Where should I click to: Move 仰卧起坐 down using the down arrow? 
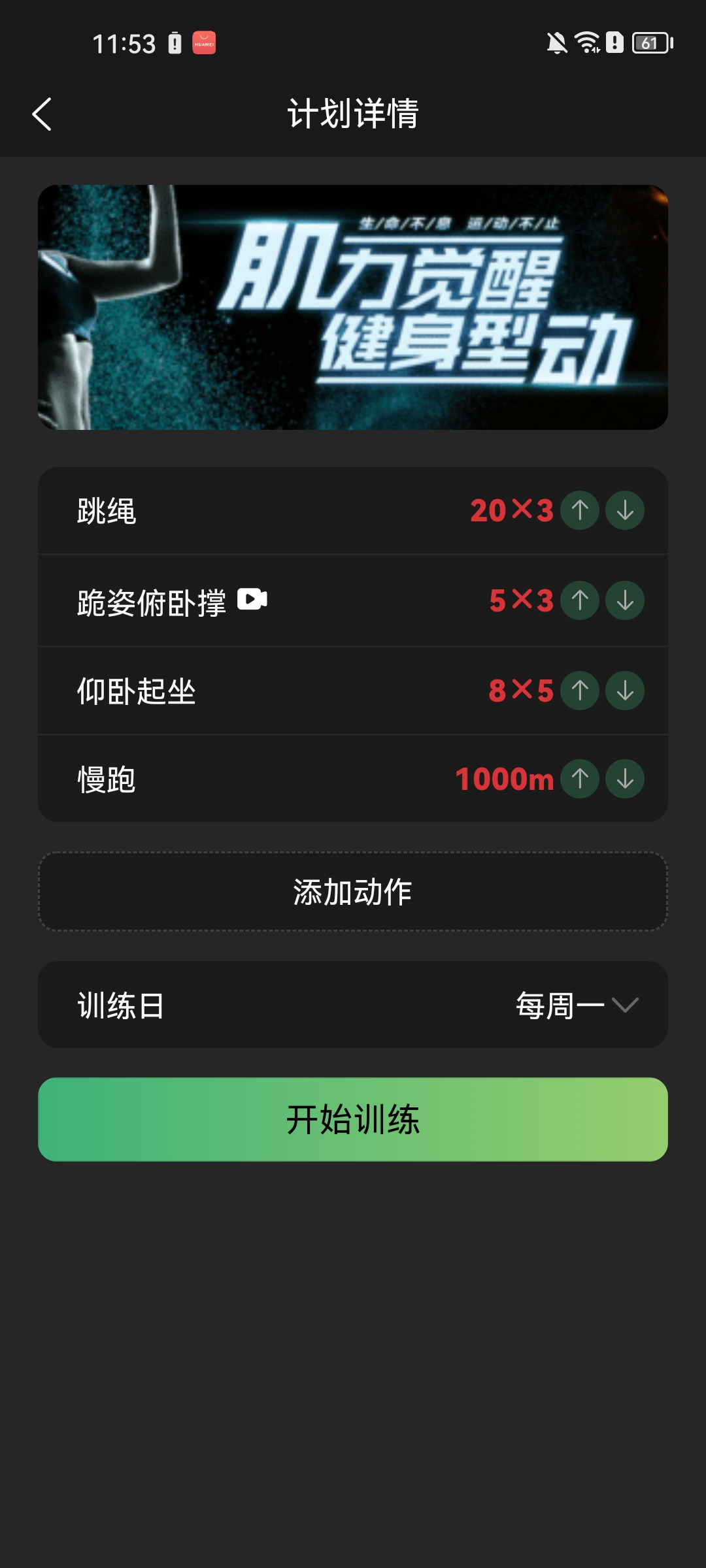(626, 689)
